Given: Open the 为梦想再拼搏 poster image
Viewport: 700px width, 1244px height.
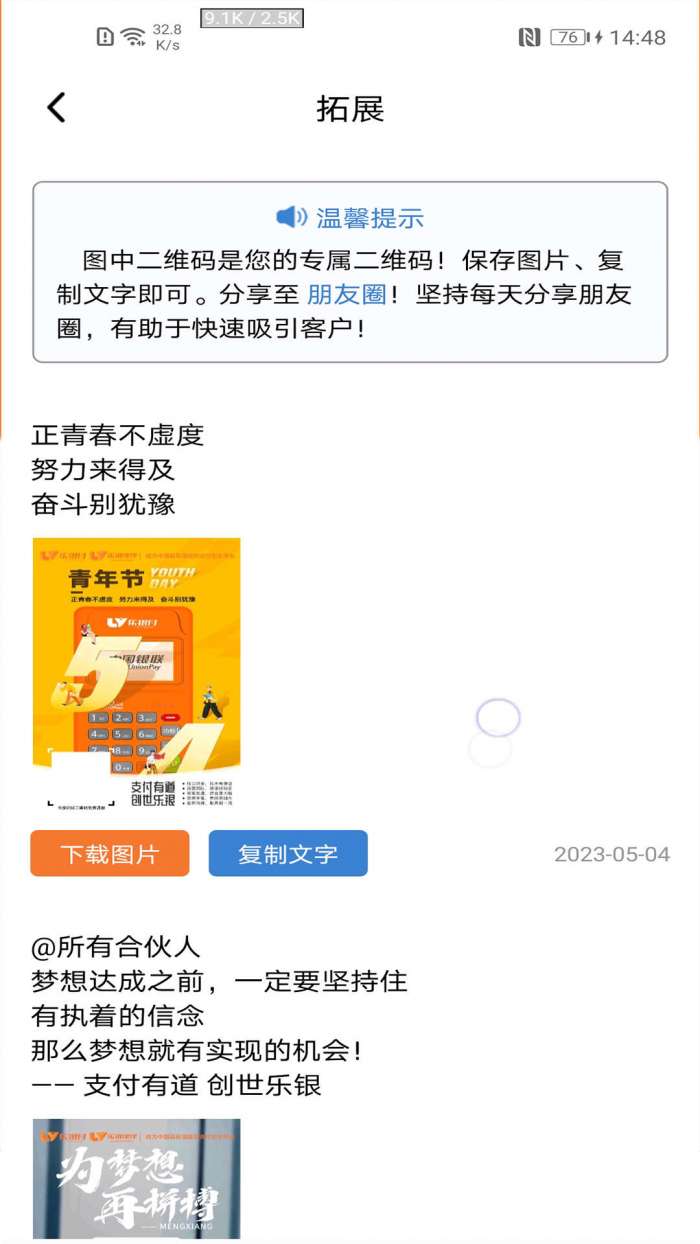Looking at the screenshot, I should pos(136,1180).
